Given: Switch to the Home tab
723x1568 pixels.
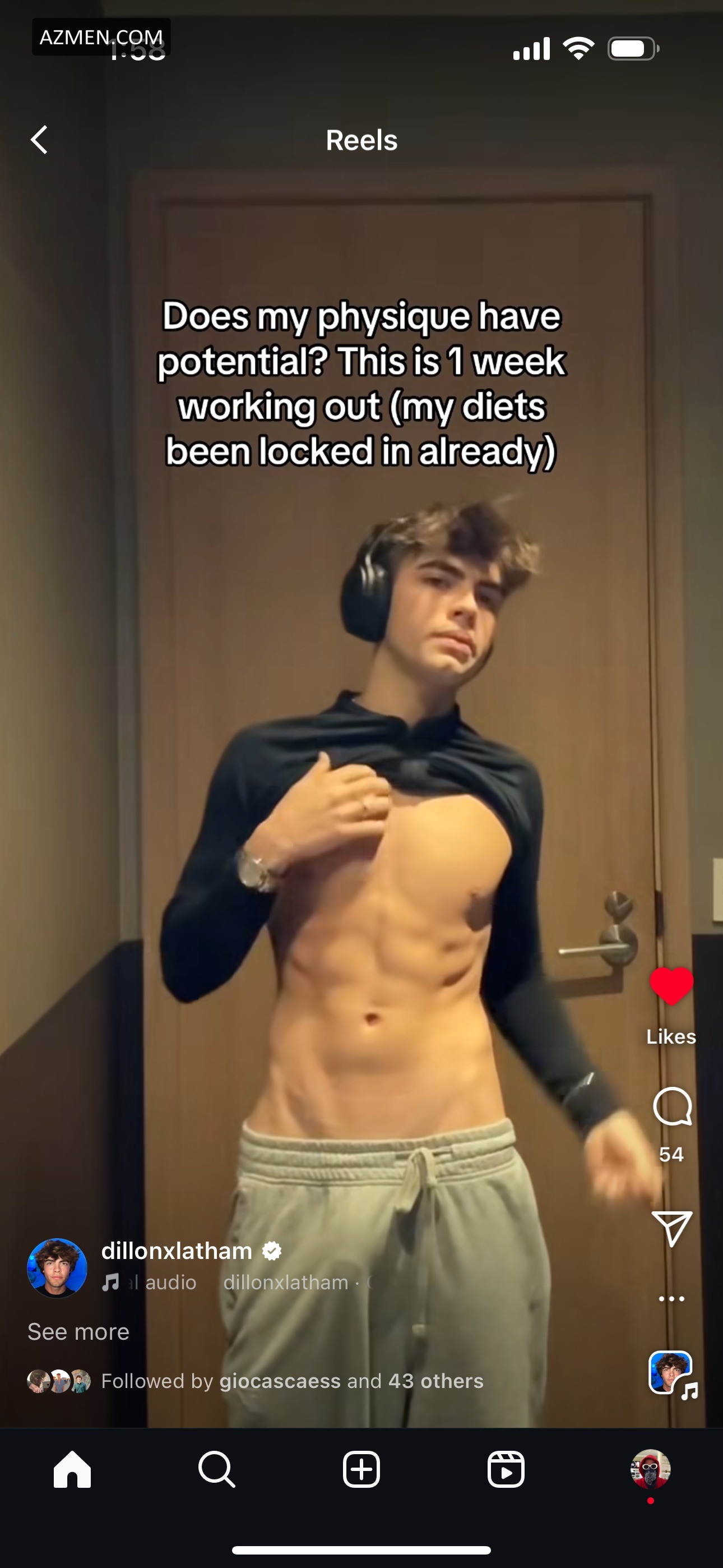Looking at the screenshot, I should [72, 1469].
